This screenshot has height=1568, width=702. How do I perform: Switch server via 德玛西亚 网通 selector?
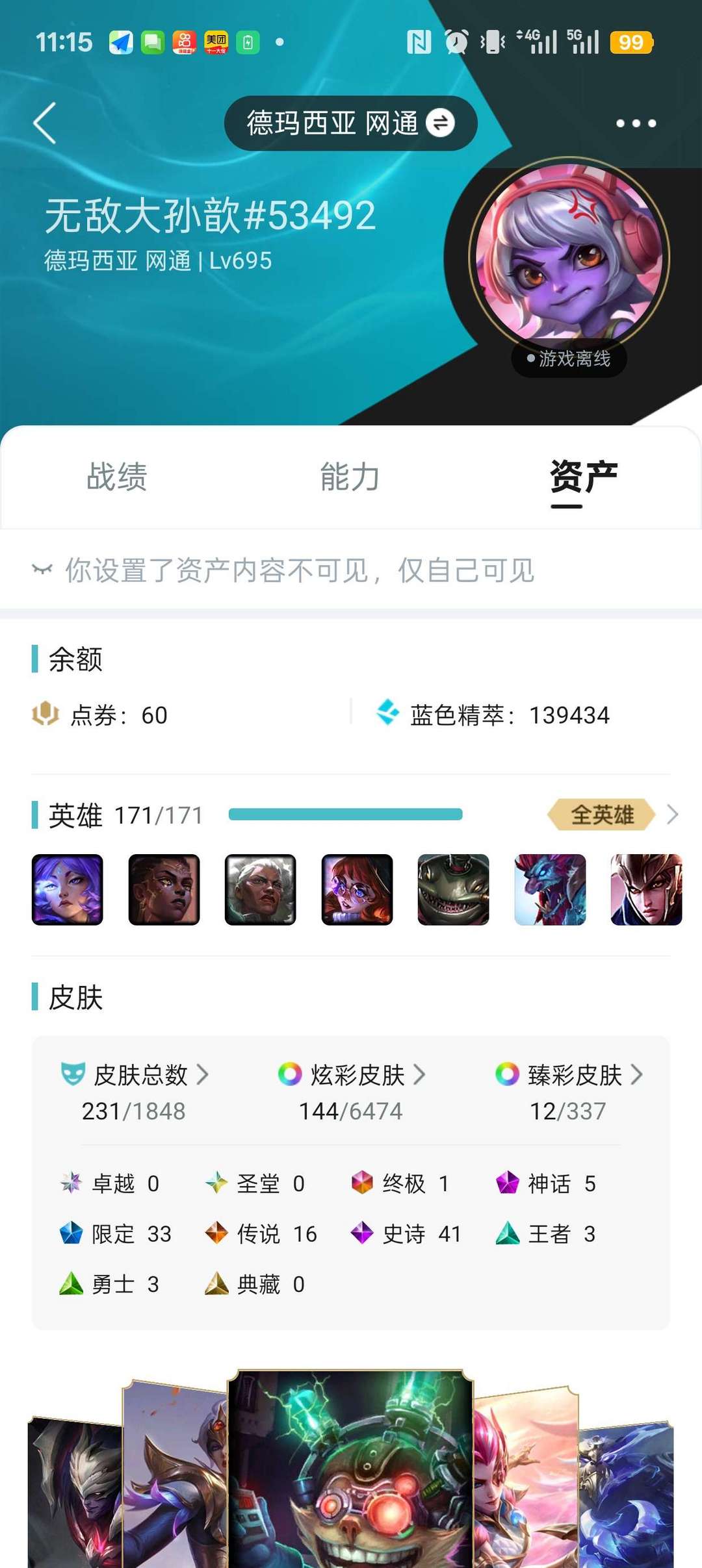[x=350, y=123]
